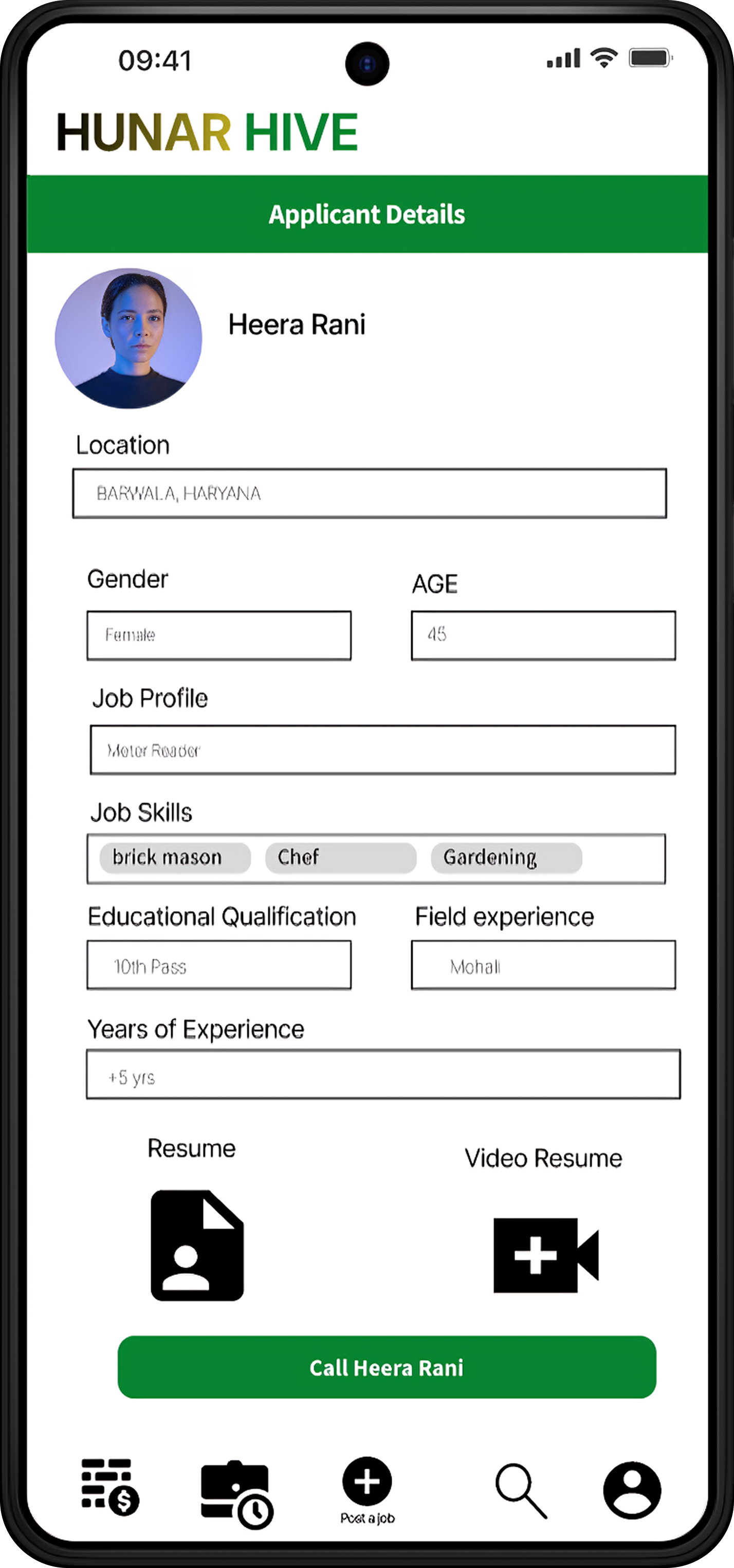Tap the Job Profile field

click(x=382, y=749)
